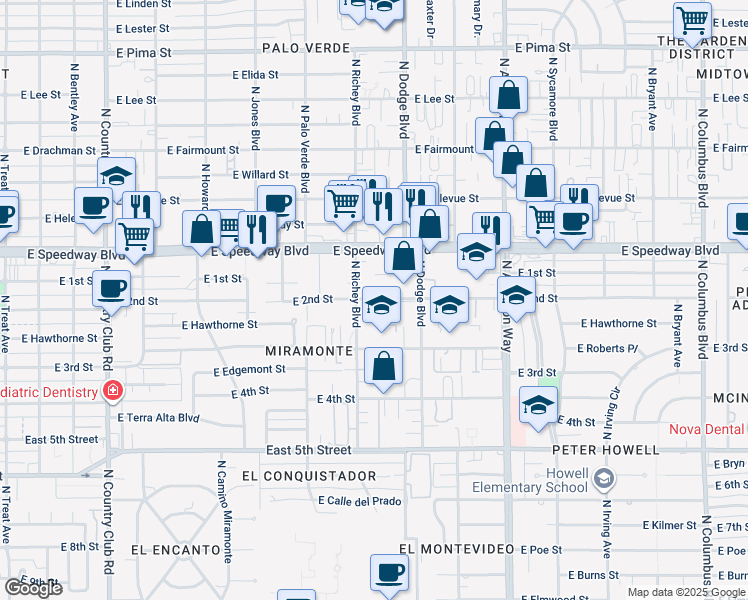Select the Howell Elementary School pin
Viewport: 748px width, 600px height.
(x=603, y=480)
